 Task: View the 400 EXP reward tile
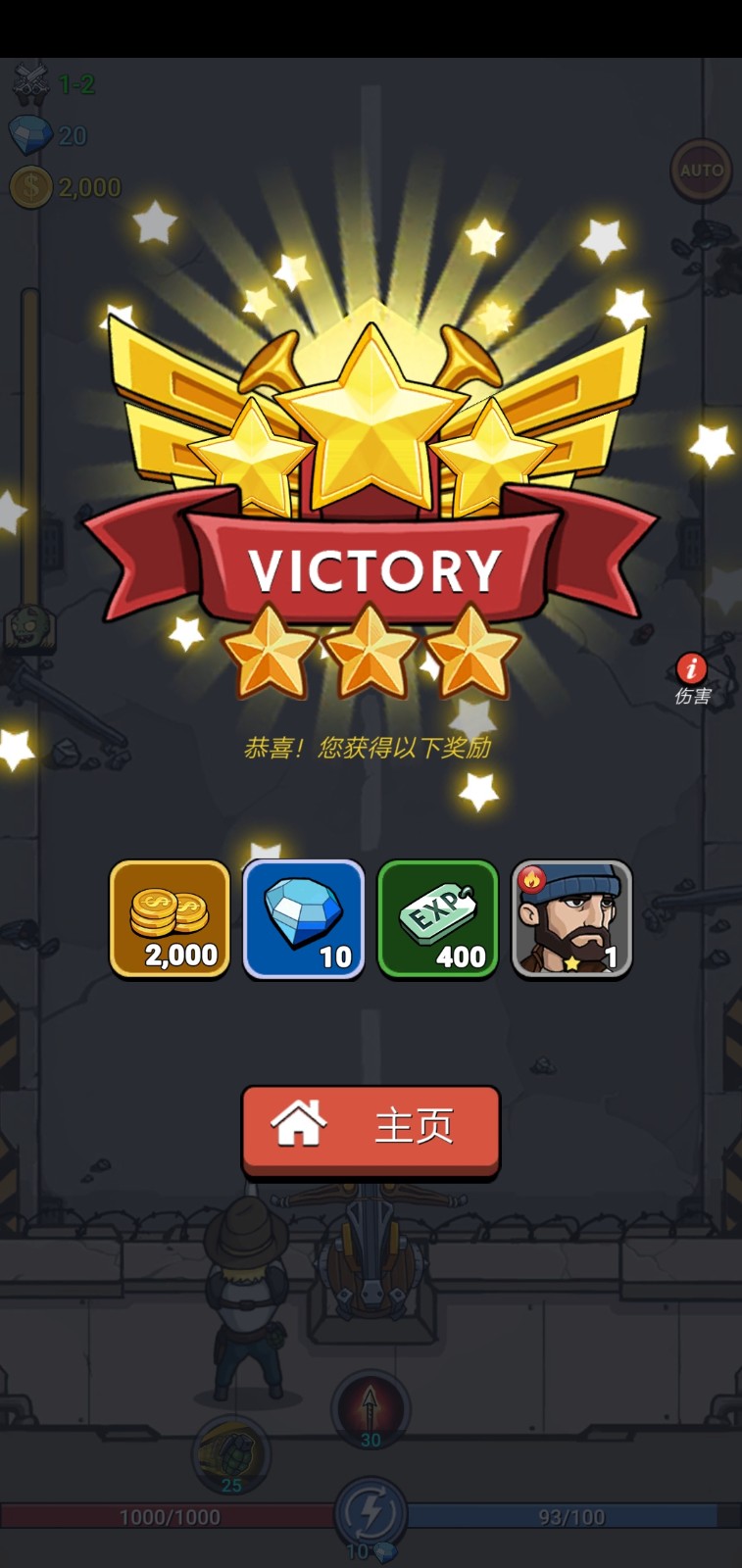coord(438,918)
